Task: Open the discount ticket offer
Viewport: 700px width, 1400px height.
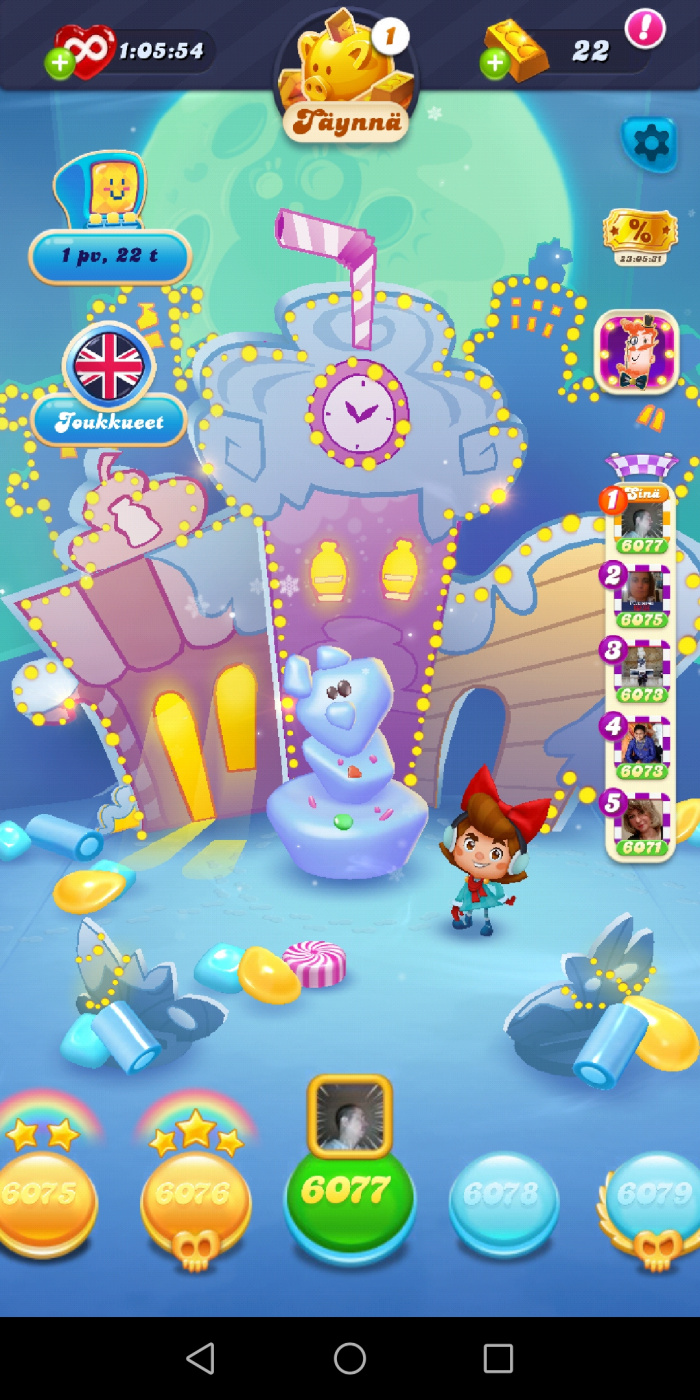Action: click(x=640, y=236)
